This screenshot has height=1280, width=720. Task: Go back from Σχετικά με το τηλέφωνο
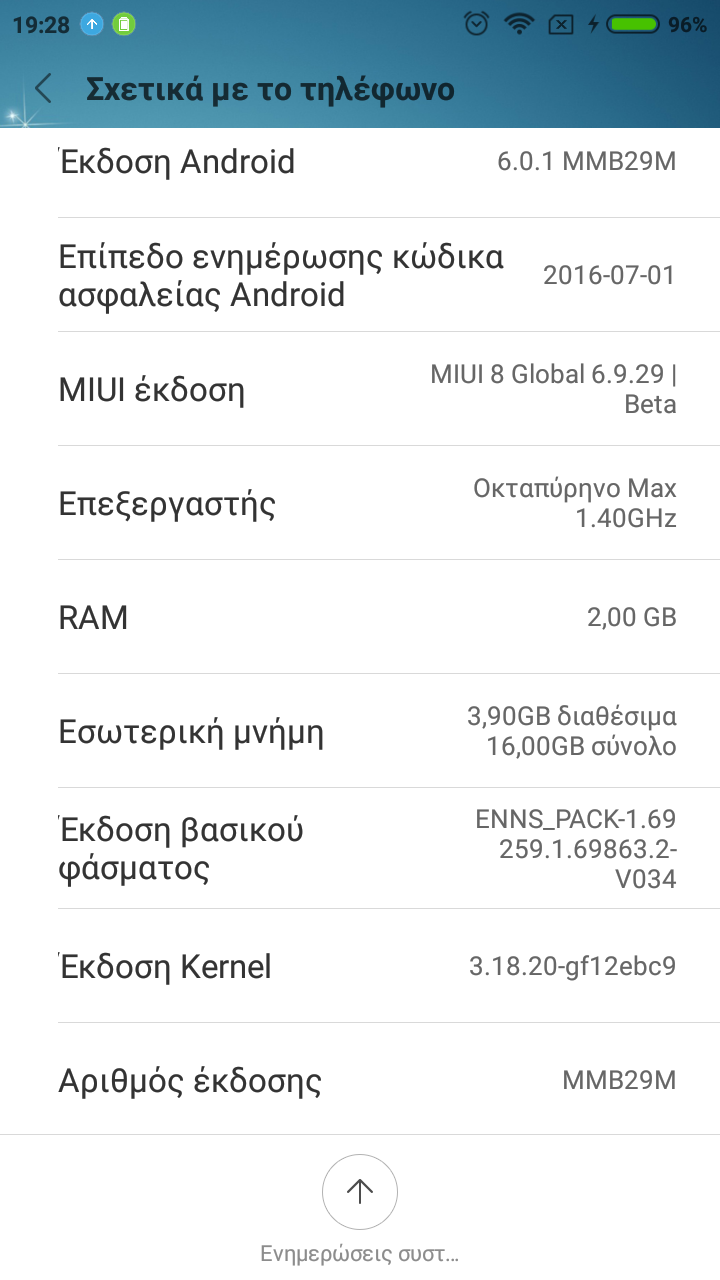click(x=43, y=89)
